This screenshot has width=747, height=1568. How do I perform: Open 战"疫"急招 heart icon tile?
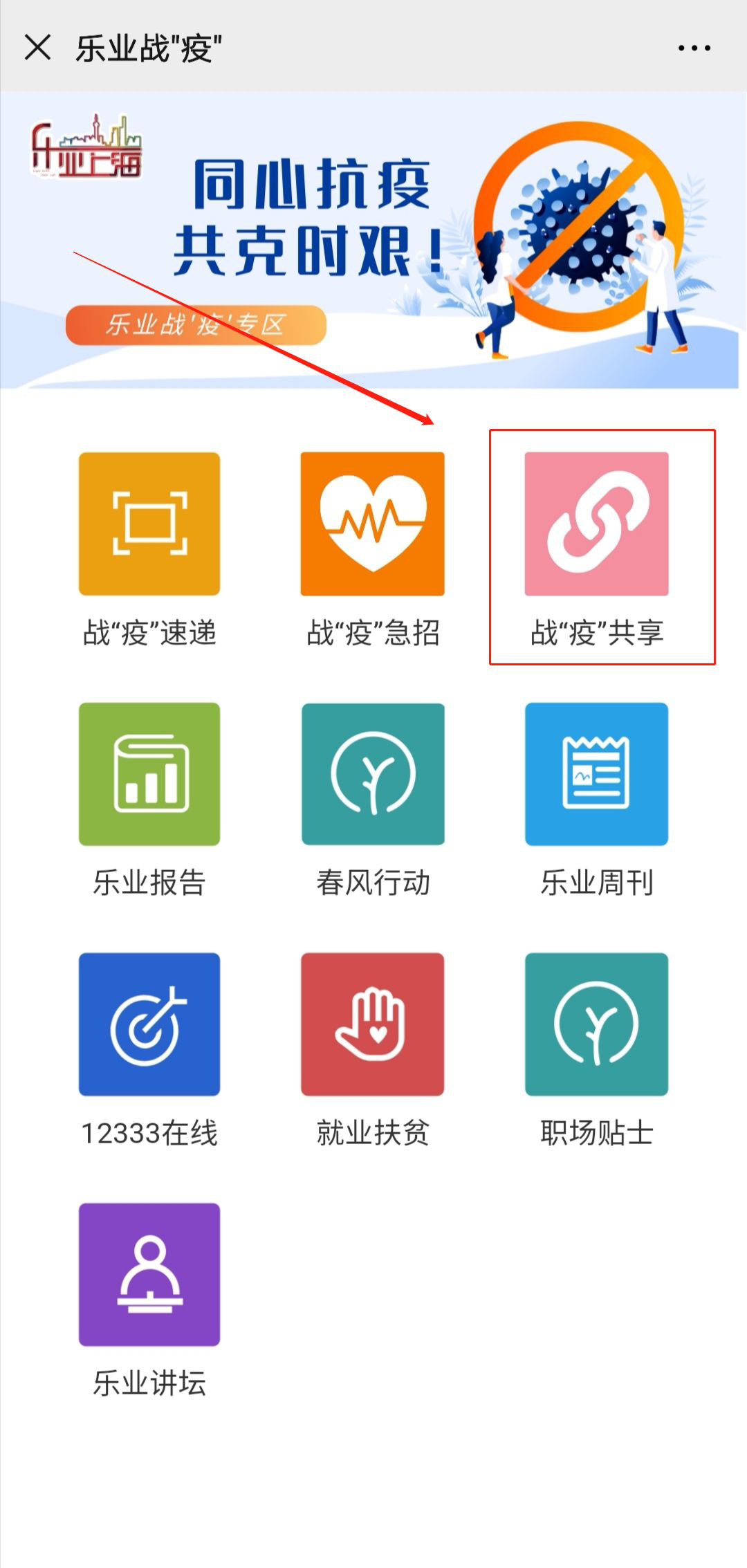click(x=372, y=524)
